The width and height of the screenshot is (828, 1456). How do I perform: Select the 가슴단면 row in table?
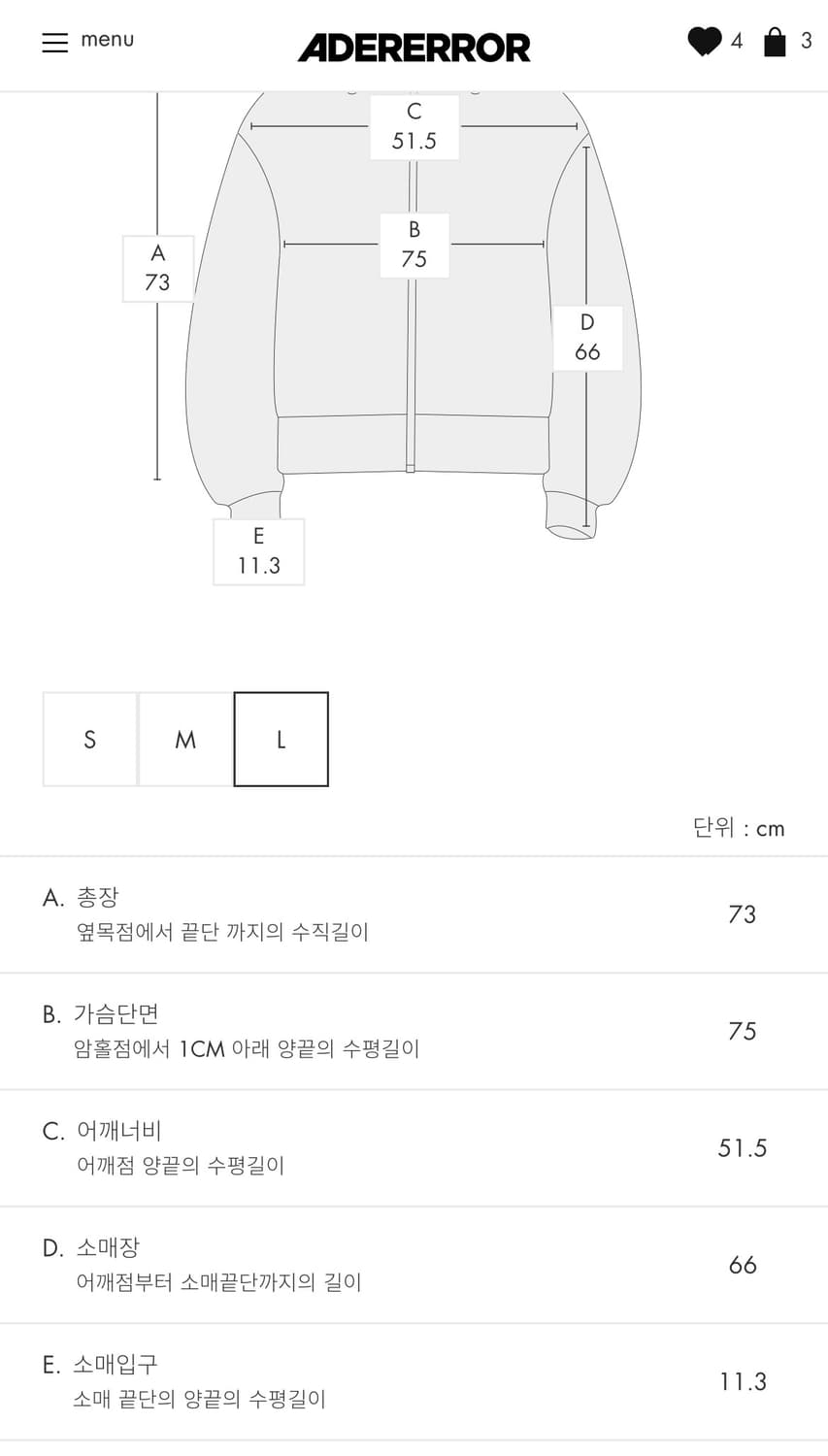[414, 1031]
